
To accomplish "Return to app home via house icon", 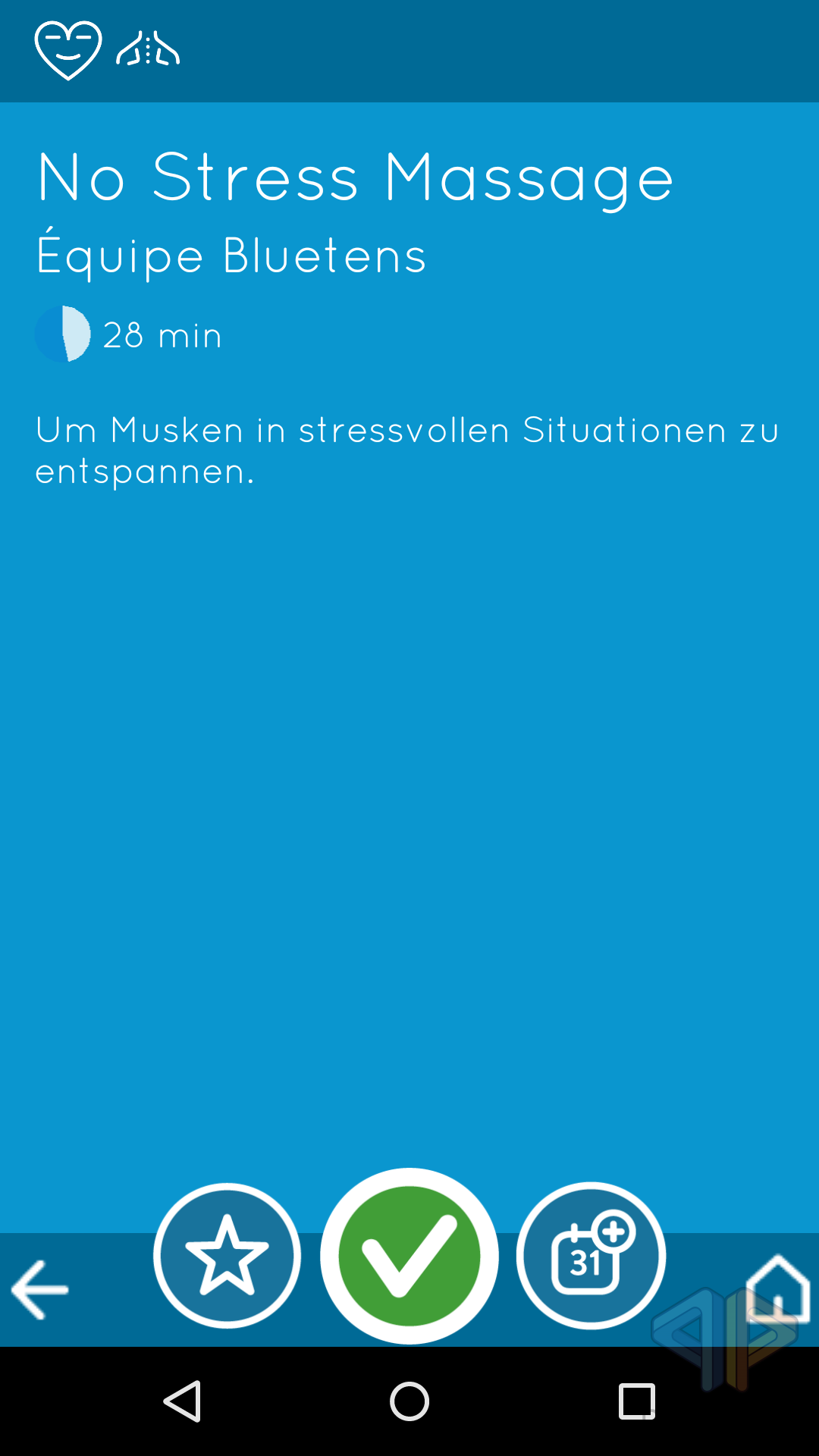I will coord(779,1288).
